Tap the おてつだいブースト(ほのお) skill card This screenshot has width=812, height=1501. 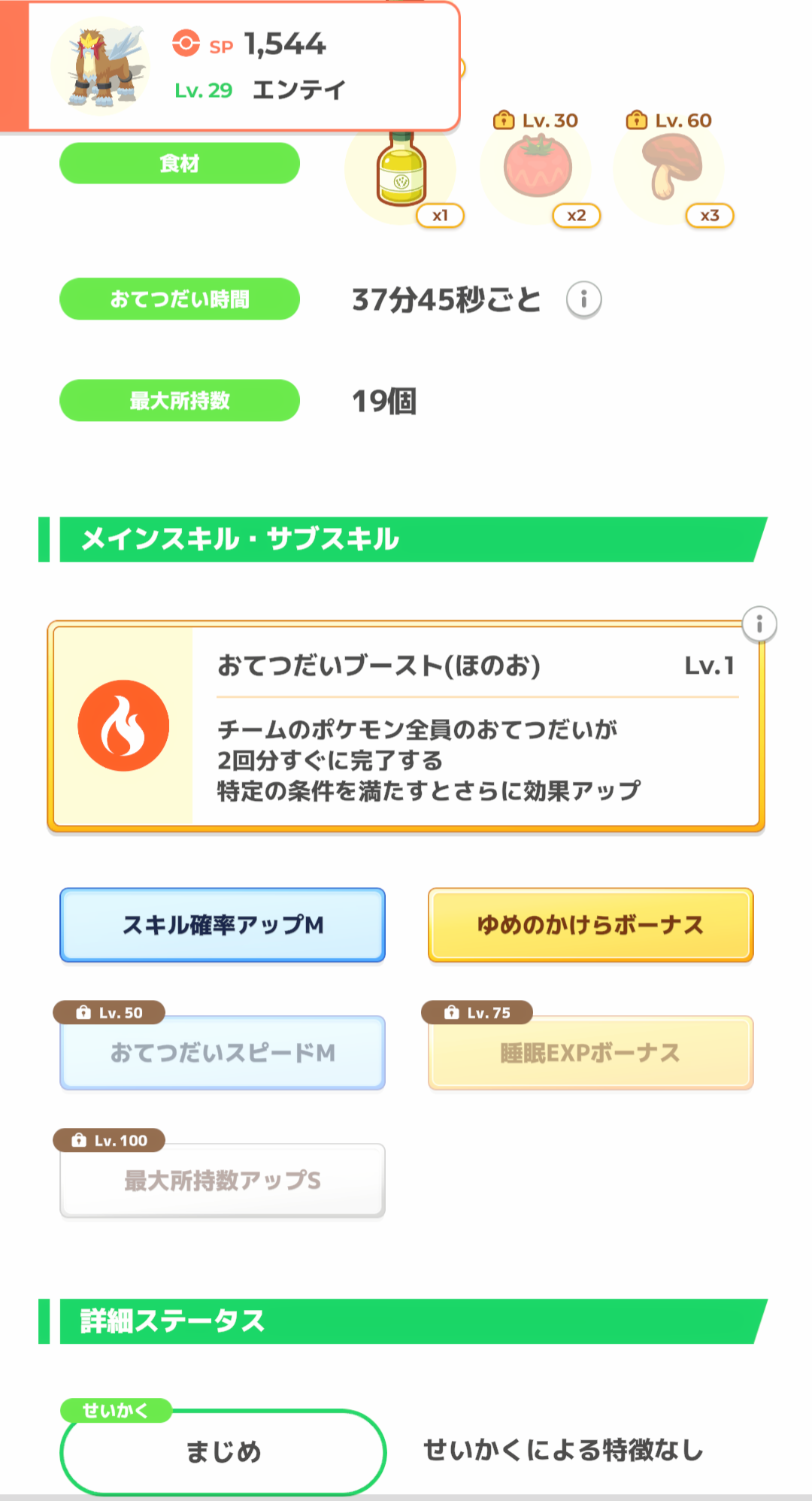pyautogui.click(x=406, y=726)
